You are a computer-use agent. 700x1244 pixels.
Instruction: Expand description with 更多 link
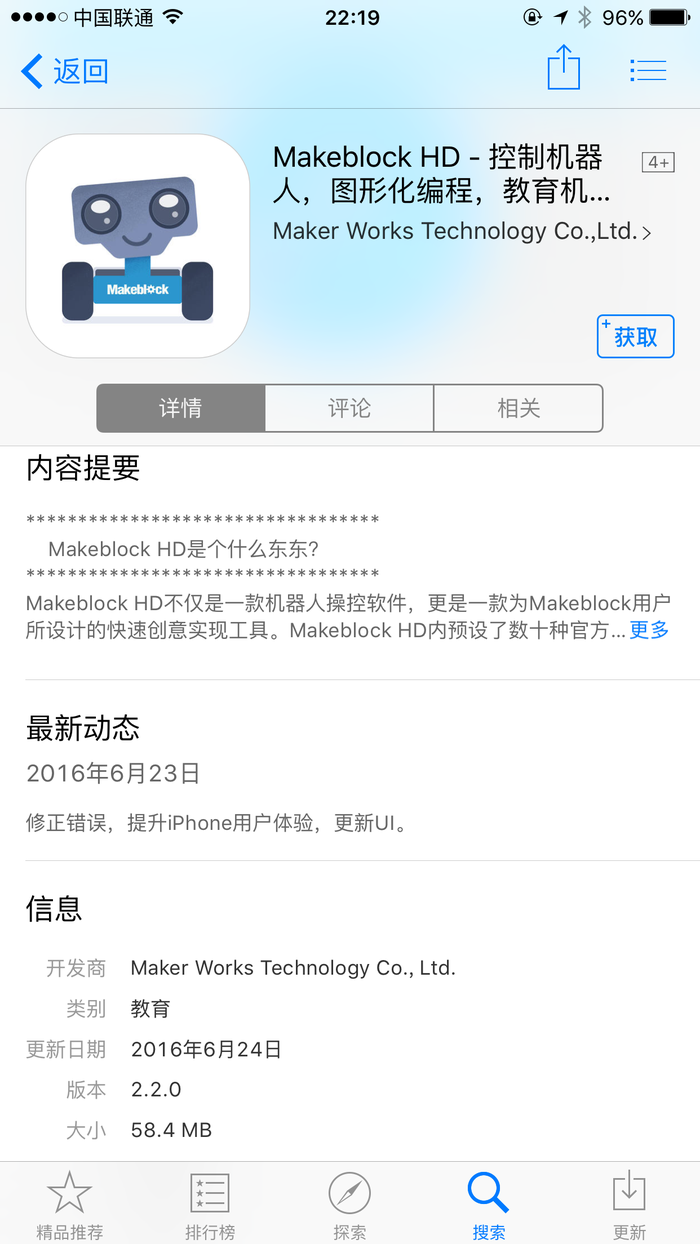[649, 630]
